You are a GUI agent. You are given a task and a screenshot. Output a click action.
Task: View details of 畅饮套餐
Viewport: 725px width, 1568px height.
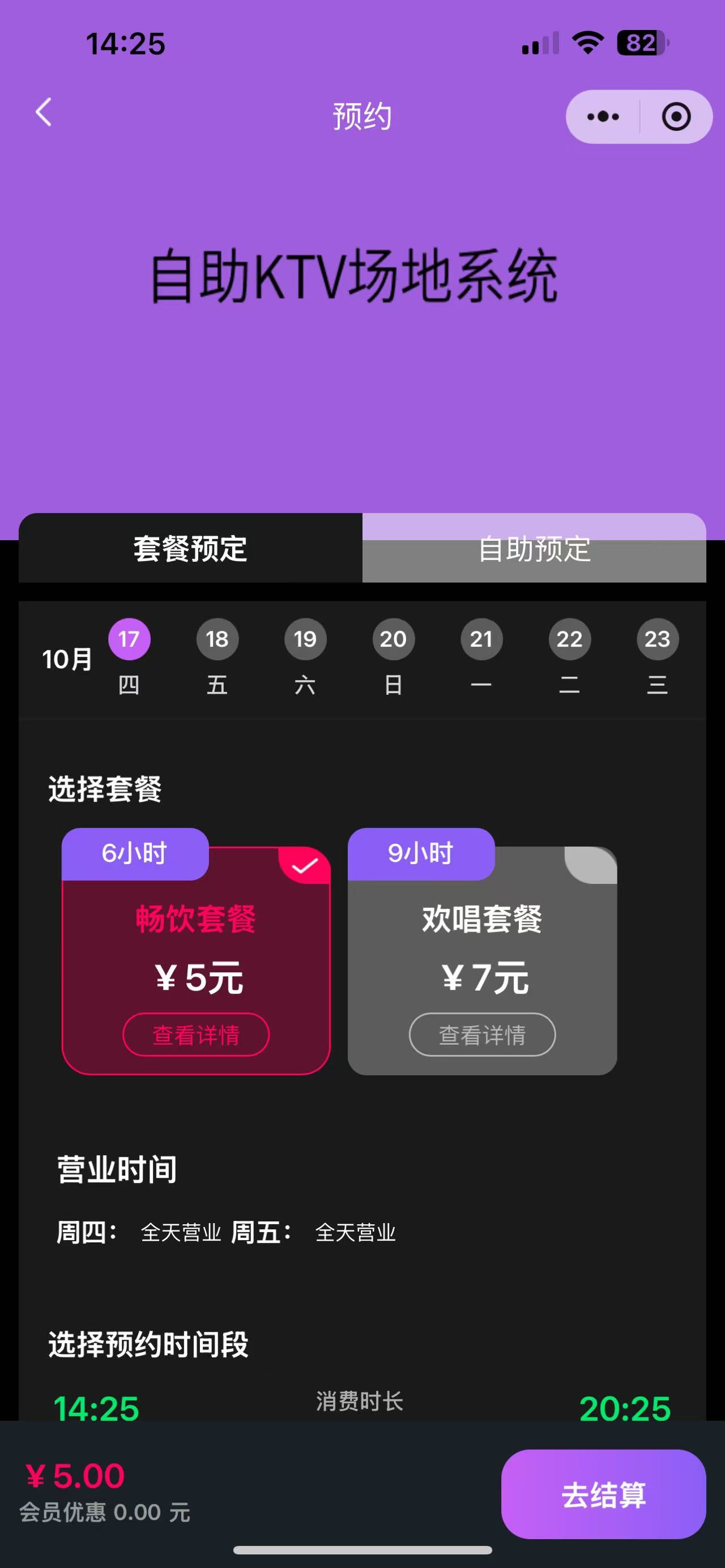coord(196,1035)
